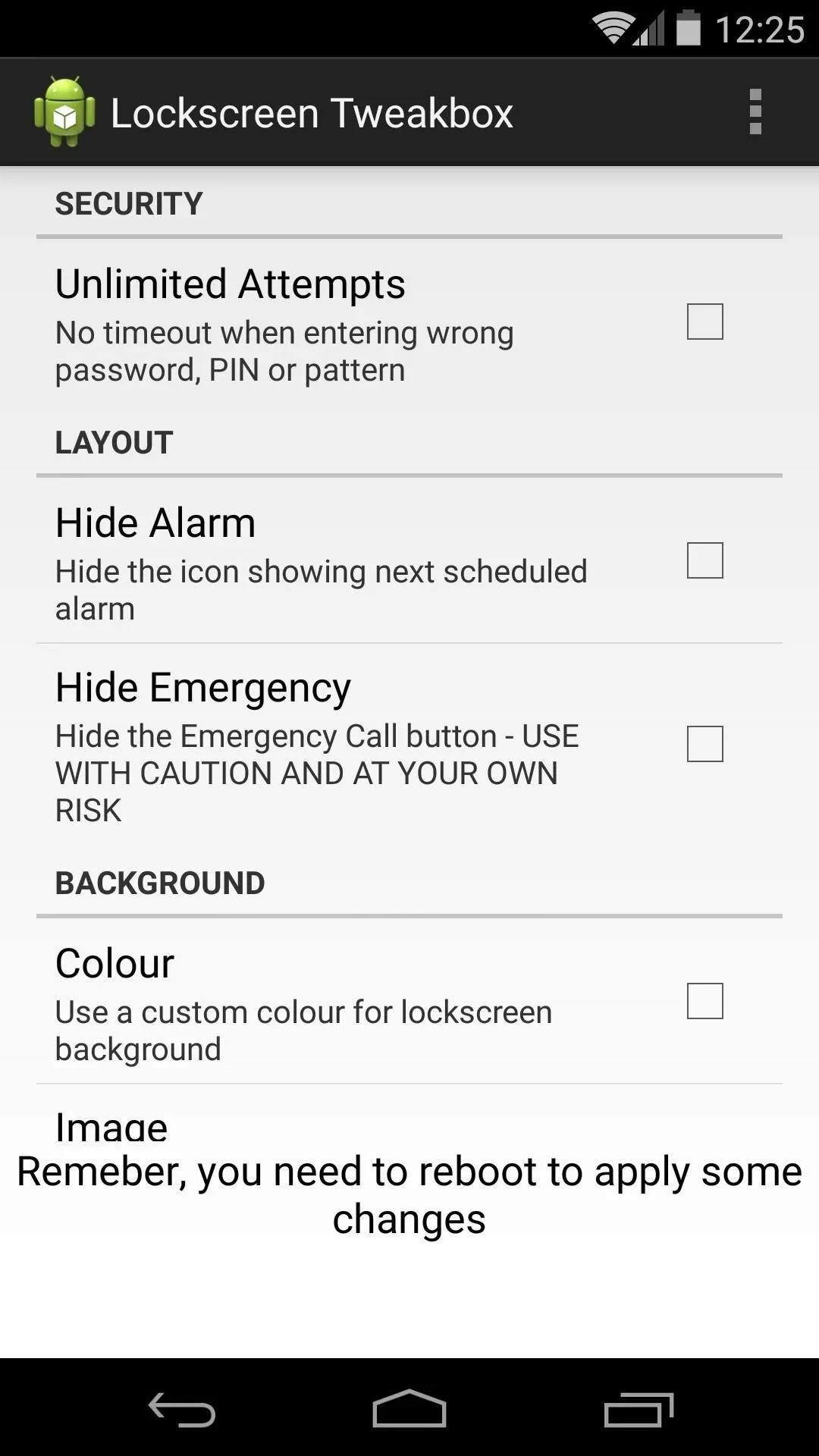The width and height of the screenshot is (819, 1456).
Task: Check the Hide Alarm option
Action: [x=704, y=560]
